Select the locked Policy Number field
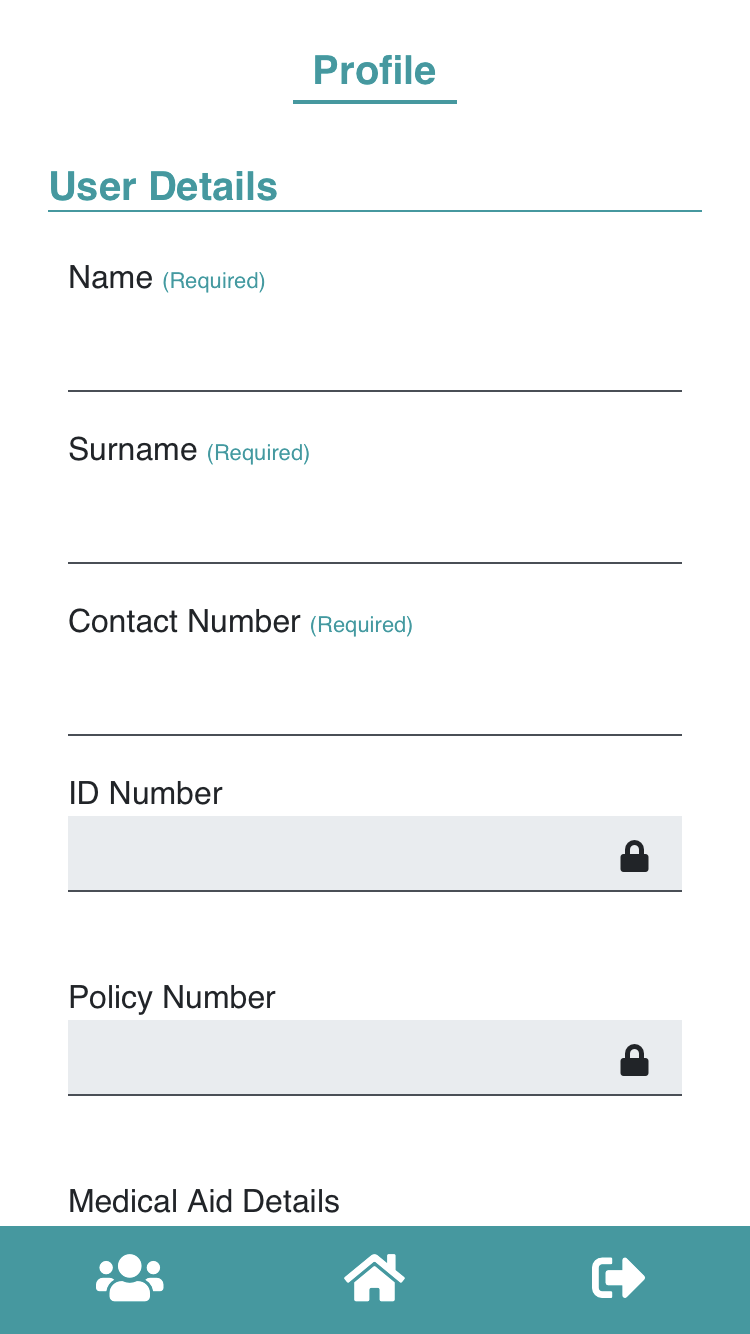Image resolution: width=750 pixels, height=1334 pixels. coord(375,1057)
